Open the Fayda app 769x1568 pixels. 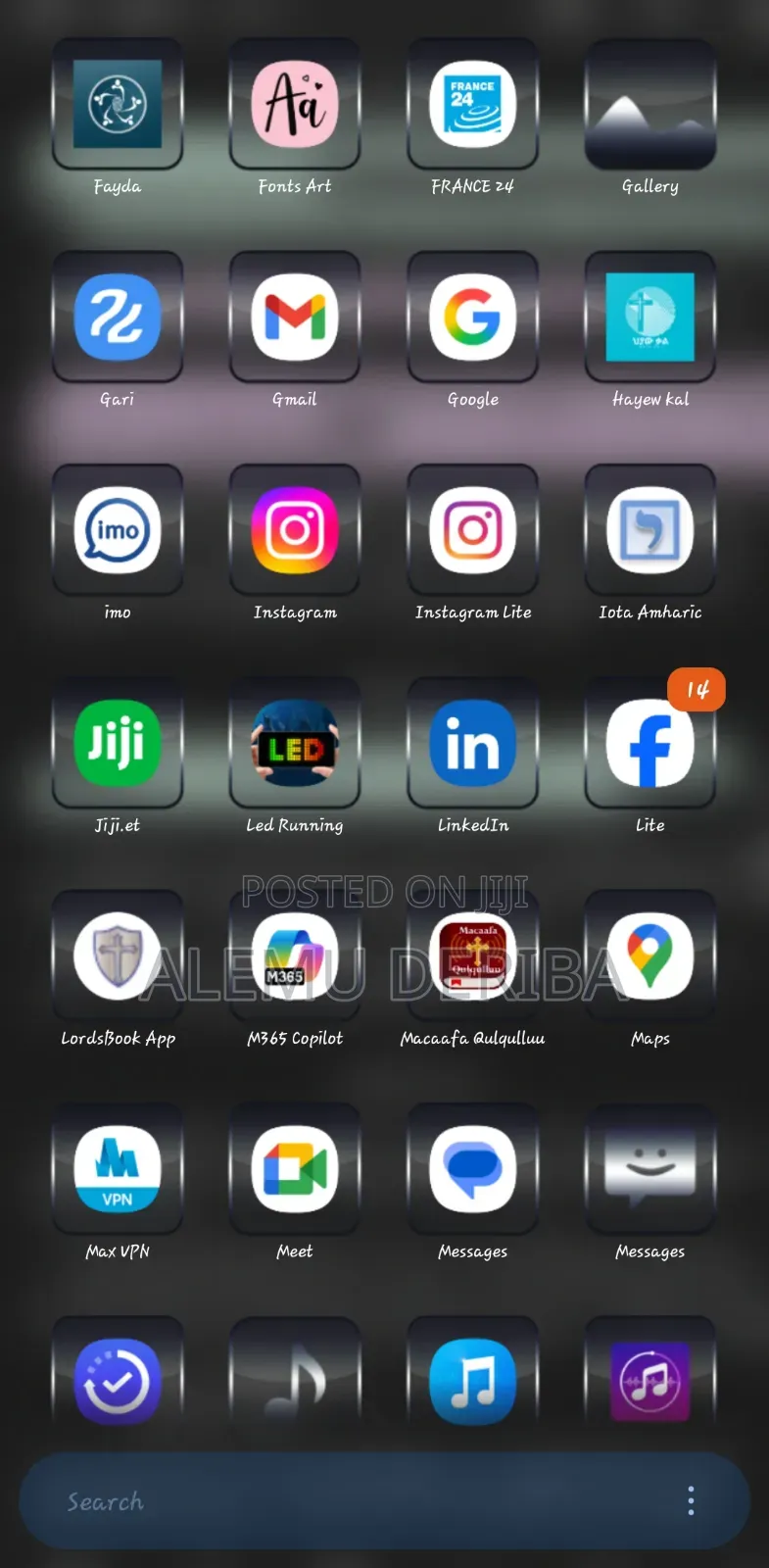[118, 104]
